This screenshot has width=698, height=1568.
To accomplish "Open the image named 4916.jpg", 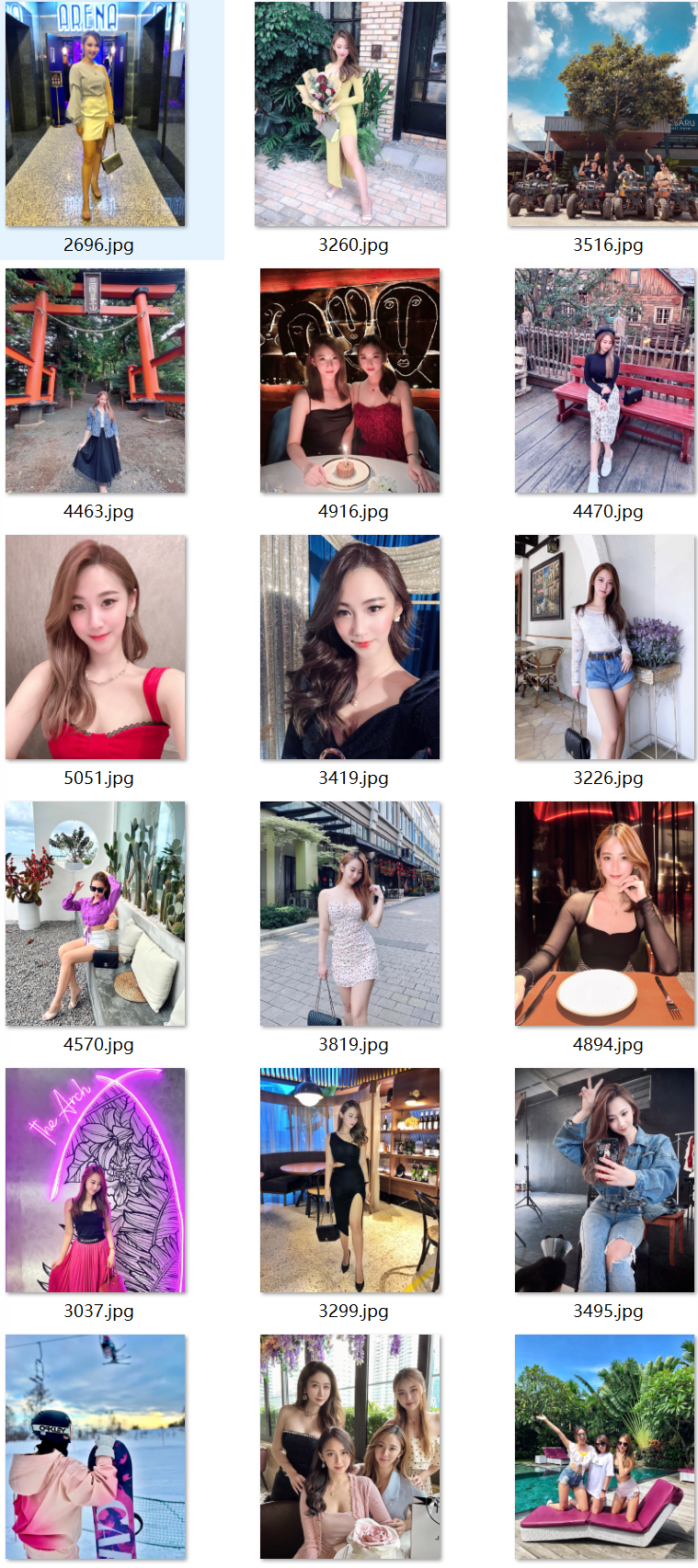I will [350, 381].
